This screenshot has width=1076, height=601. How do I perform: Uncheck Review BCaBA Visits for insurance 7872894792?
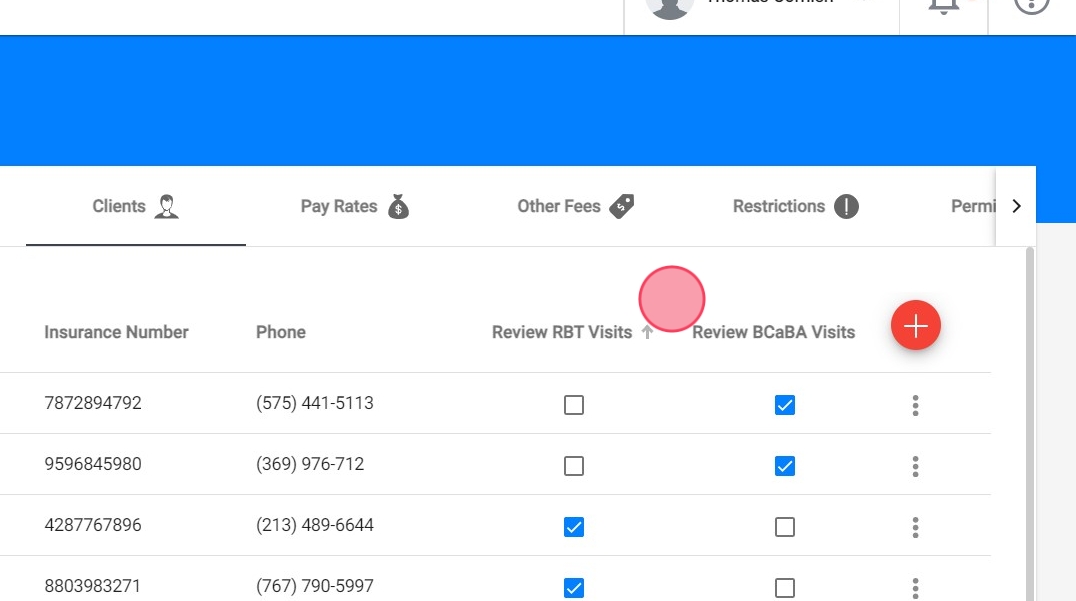(785, 405)
